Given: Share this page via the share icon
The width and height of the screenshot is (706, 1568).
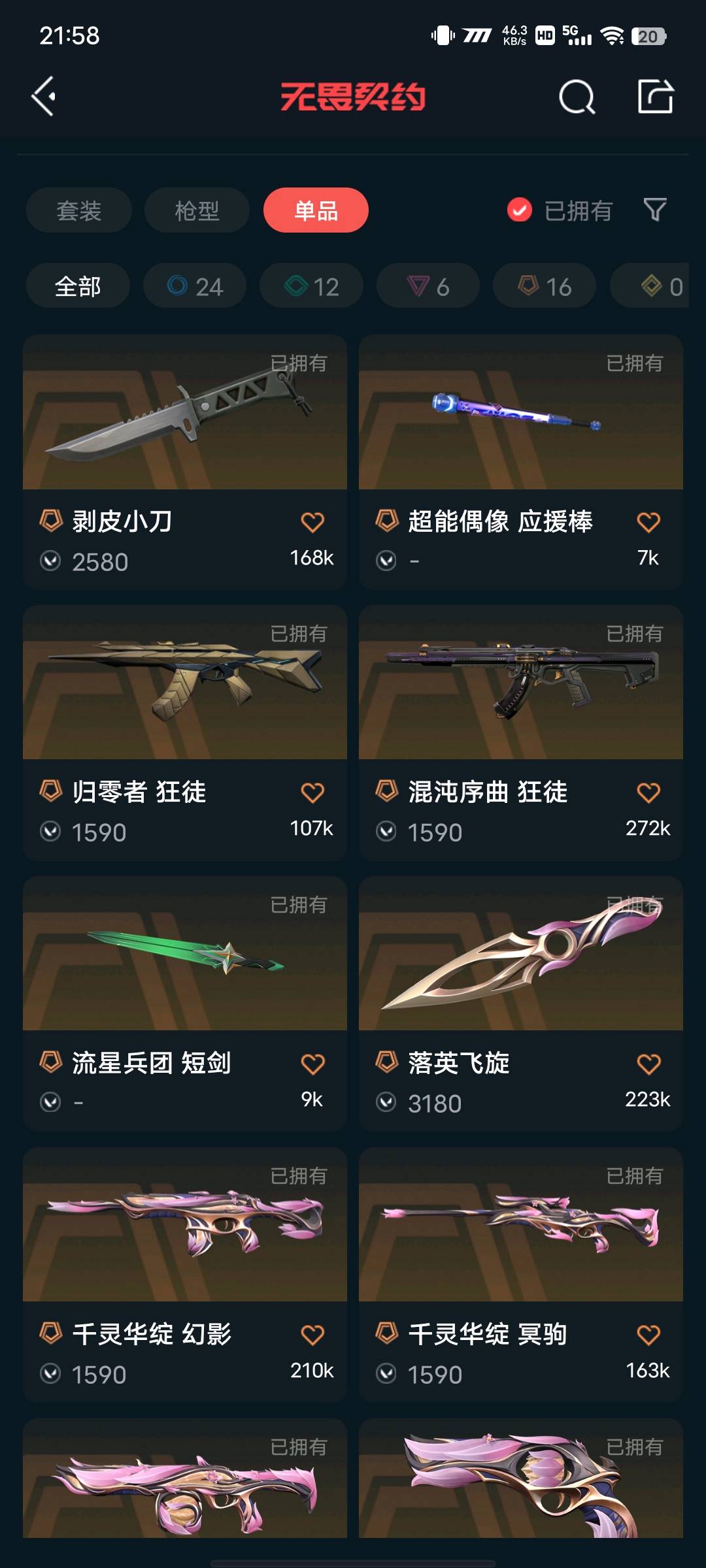Looking at the screenshot, I should click(655, 97).
